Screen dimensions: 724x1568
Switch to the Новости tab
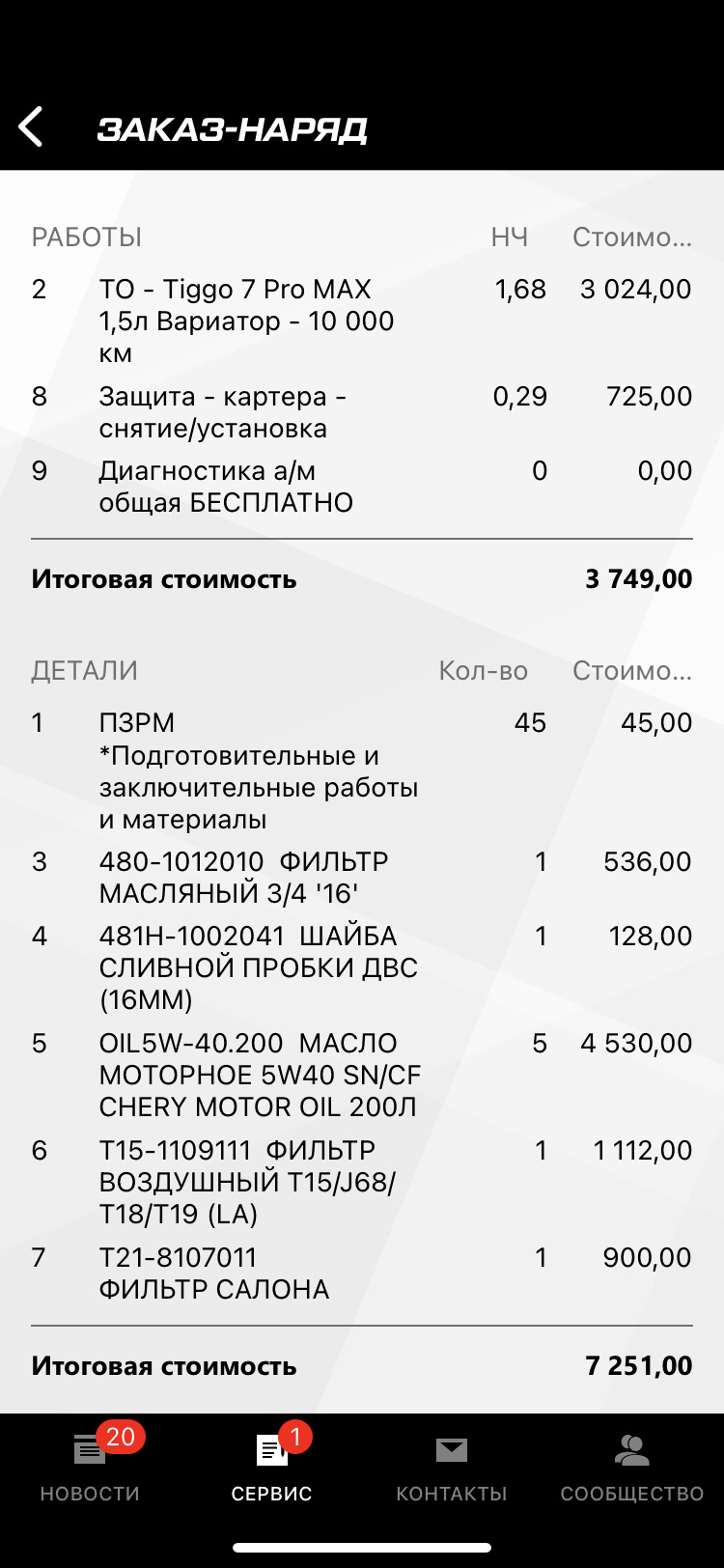90,1493
